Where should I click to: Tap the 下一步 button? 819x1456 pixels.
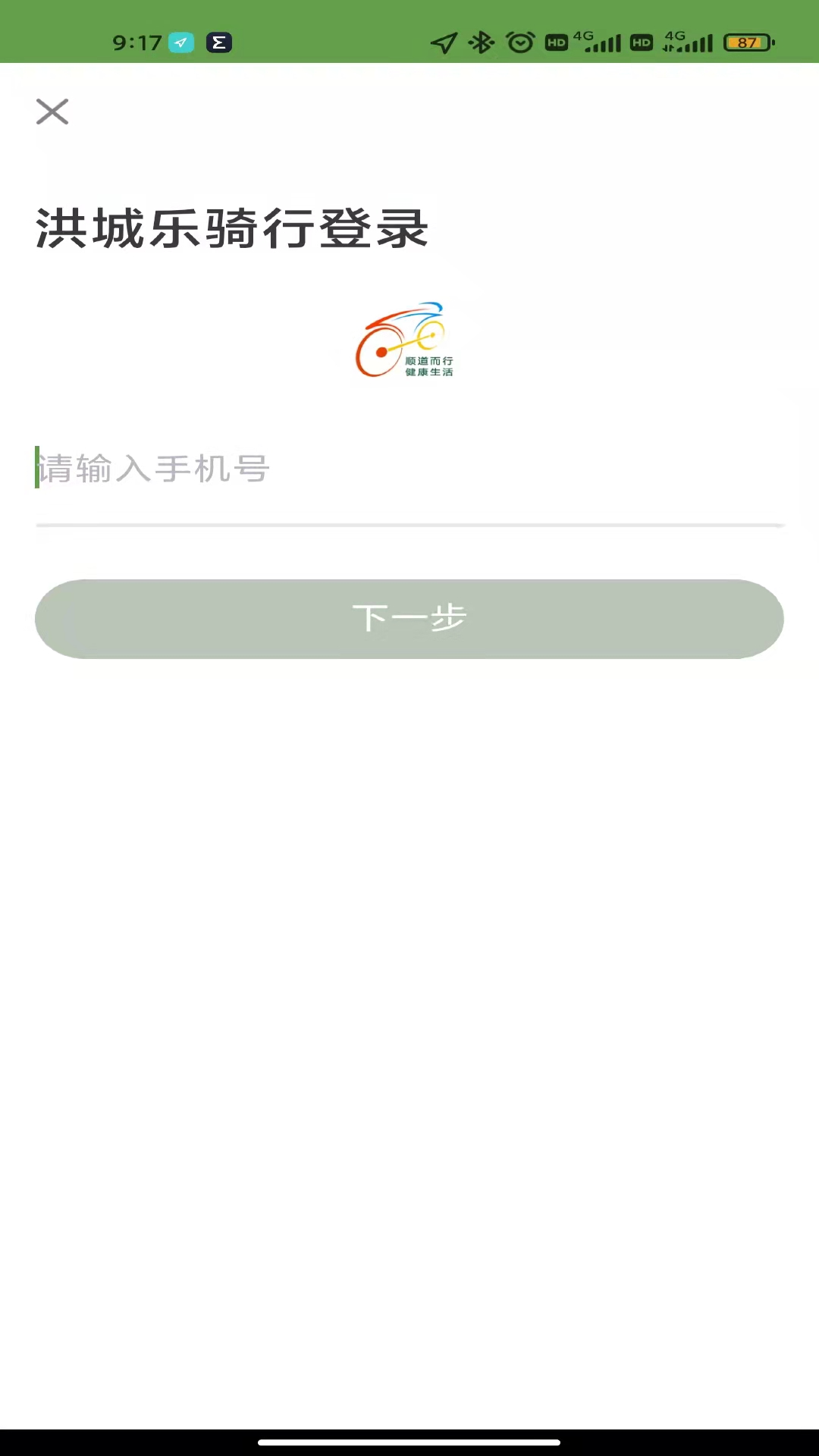(x=409, y=619)
